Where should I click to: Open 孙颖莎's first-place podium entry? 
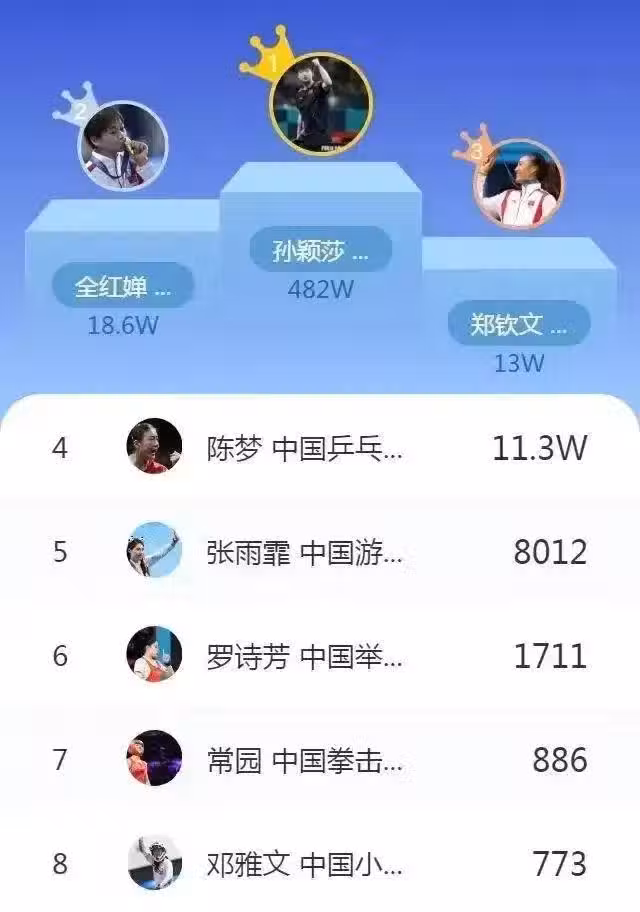[320, 251]
